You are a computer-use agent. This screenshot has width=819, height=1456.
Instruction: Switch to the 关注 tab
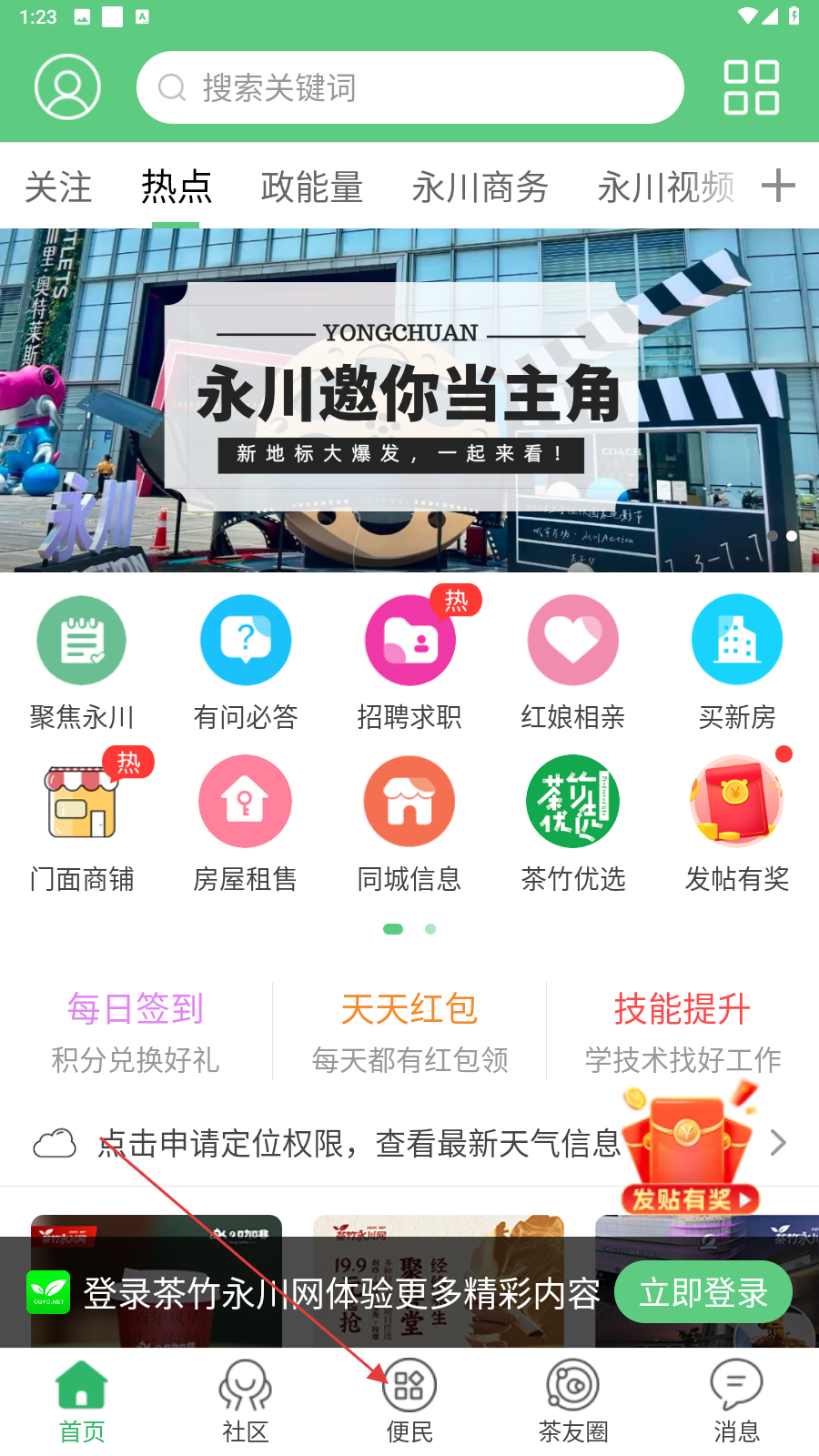[x=58, y=187]
